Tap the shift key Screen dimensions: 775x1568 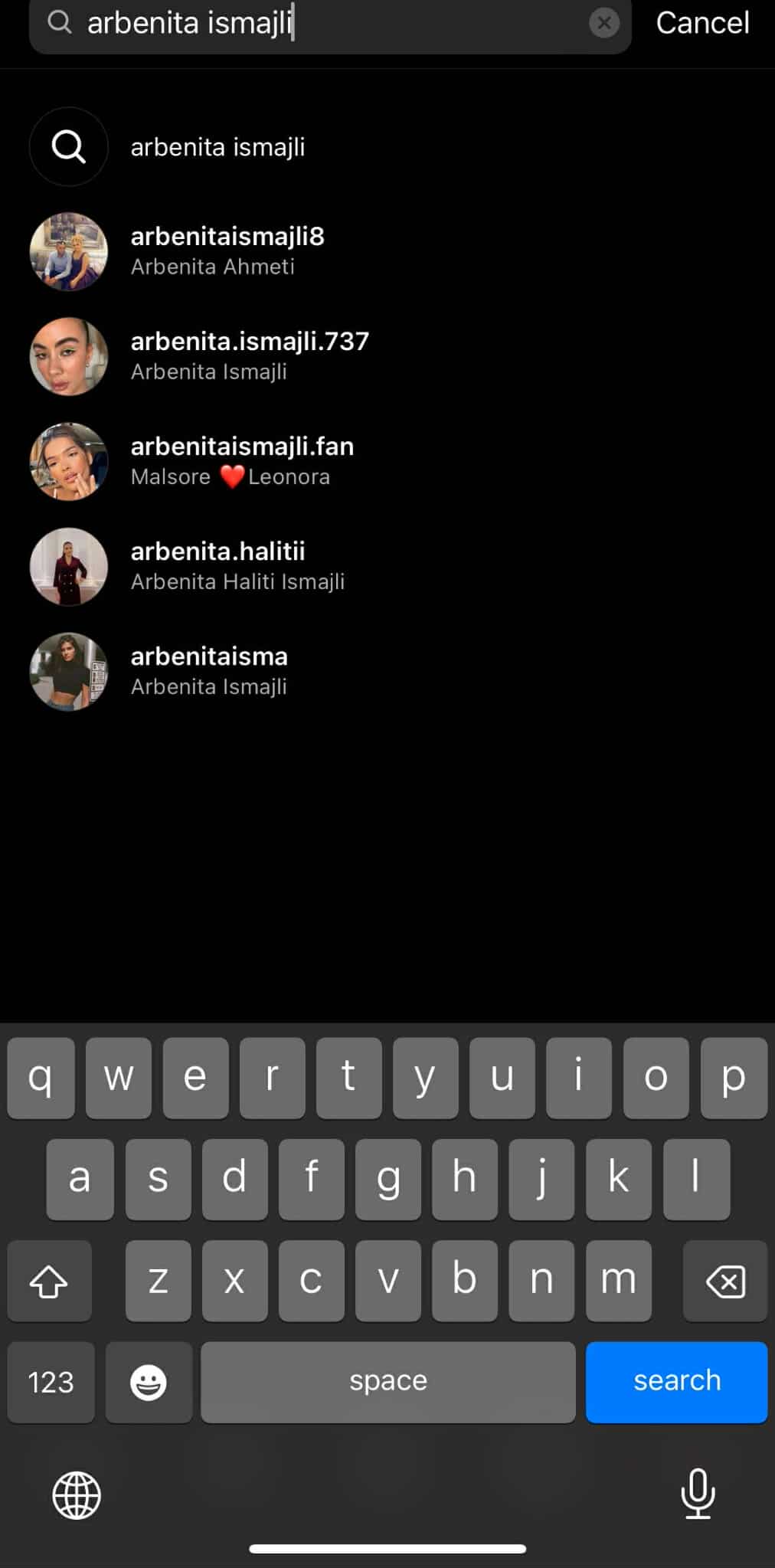point(49,1281)
